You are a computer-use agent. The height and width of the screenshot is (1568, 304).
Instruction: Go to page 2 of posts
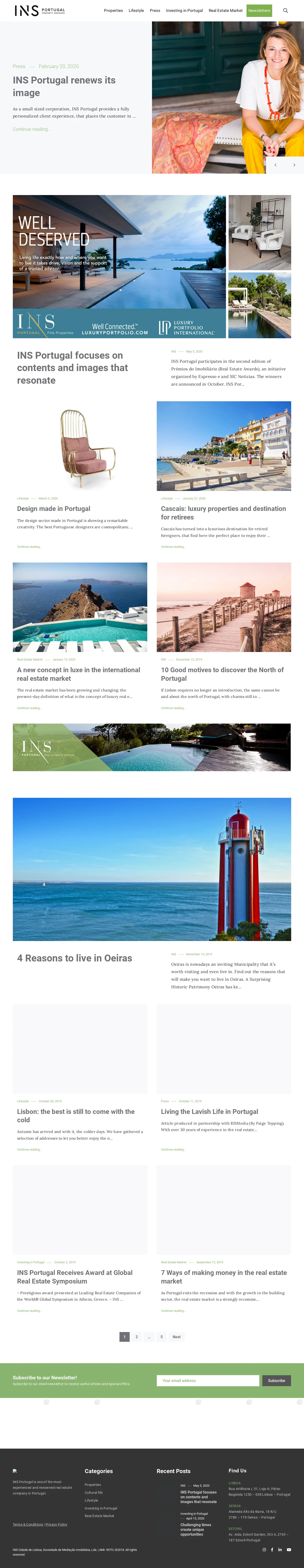point(136,1337)
